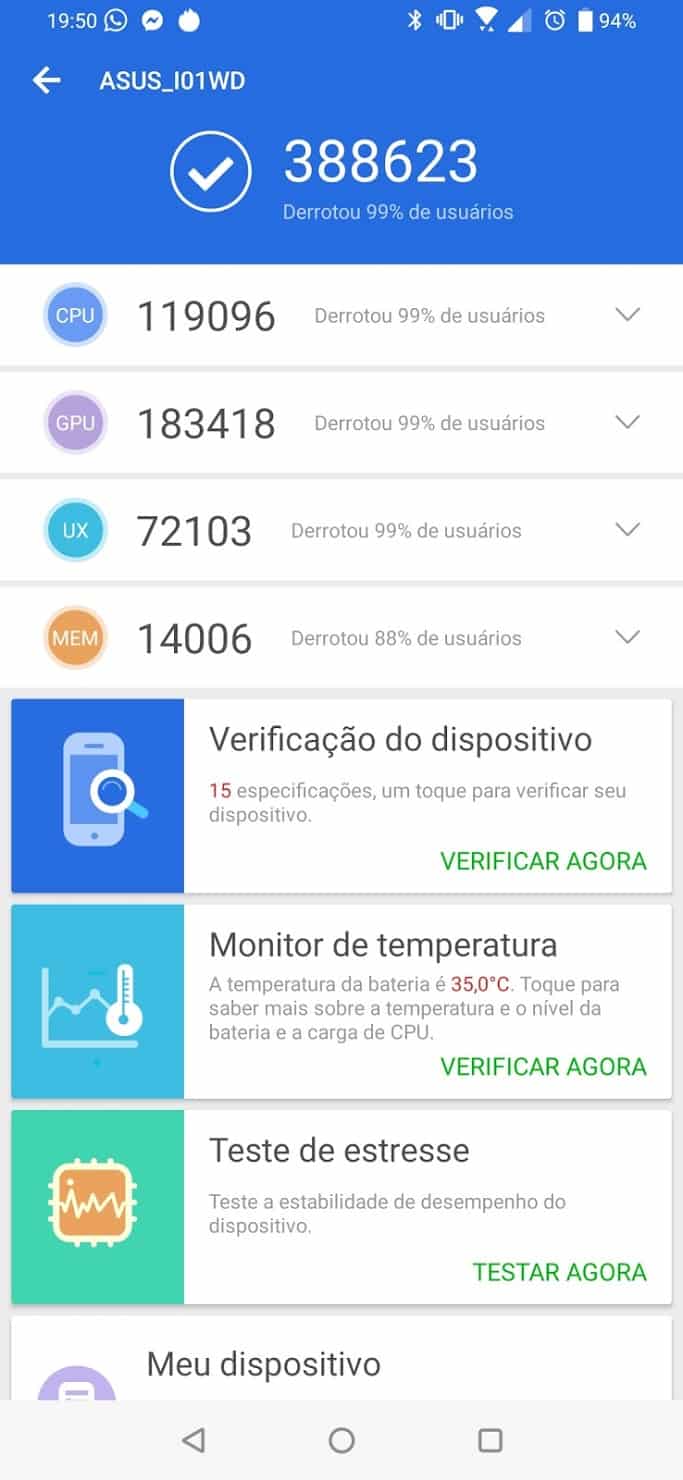
Task: Expand the GPU score breakdown
Action: (627, 422)
